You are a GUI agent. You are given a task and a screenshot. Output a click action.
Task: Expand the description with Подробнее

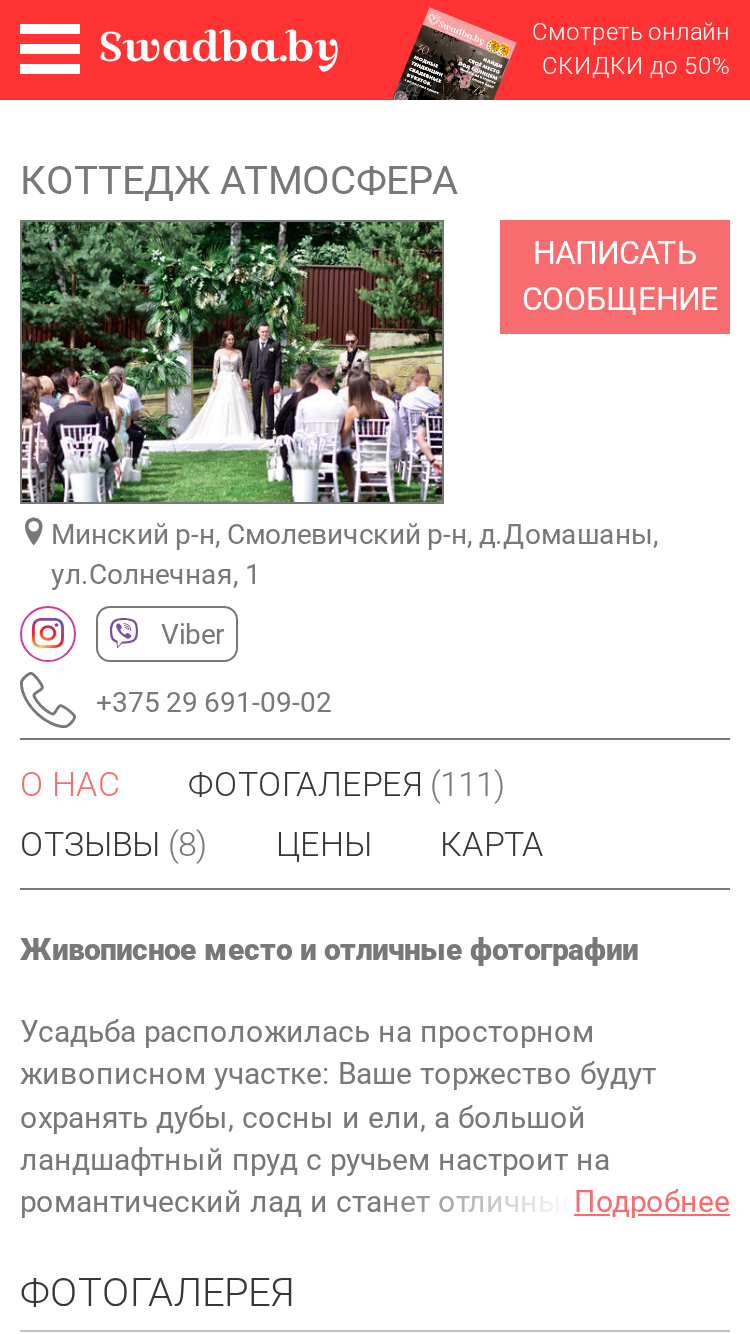pos(652,1202)
